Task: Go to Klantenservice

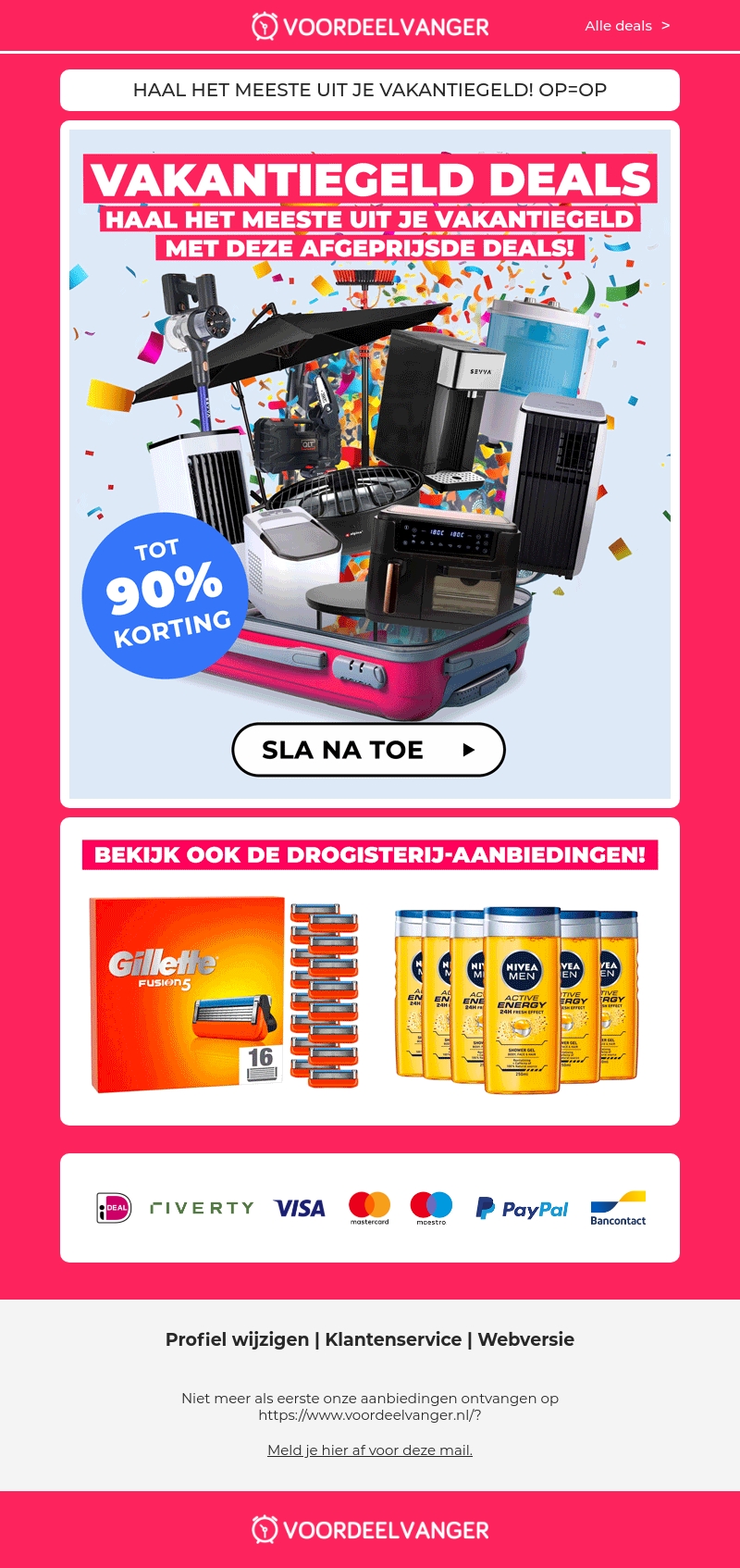Action: pos(393,1339)
